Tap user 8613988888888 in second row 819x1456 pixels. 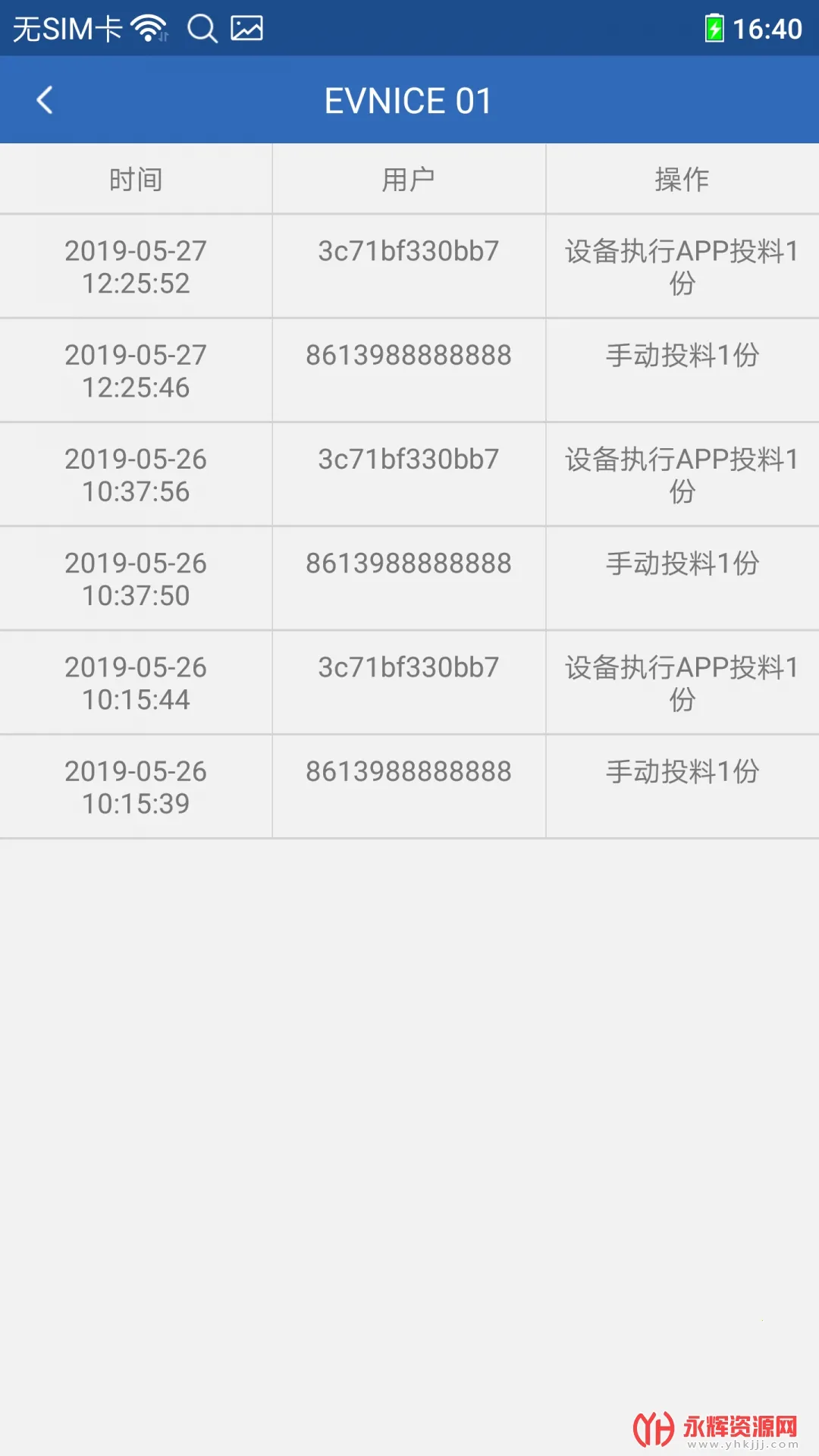point(408,354)
